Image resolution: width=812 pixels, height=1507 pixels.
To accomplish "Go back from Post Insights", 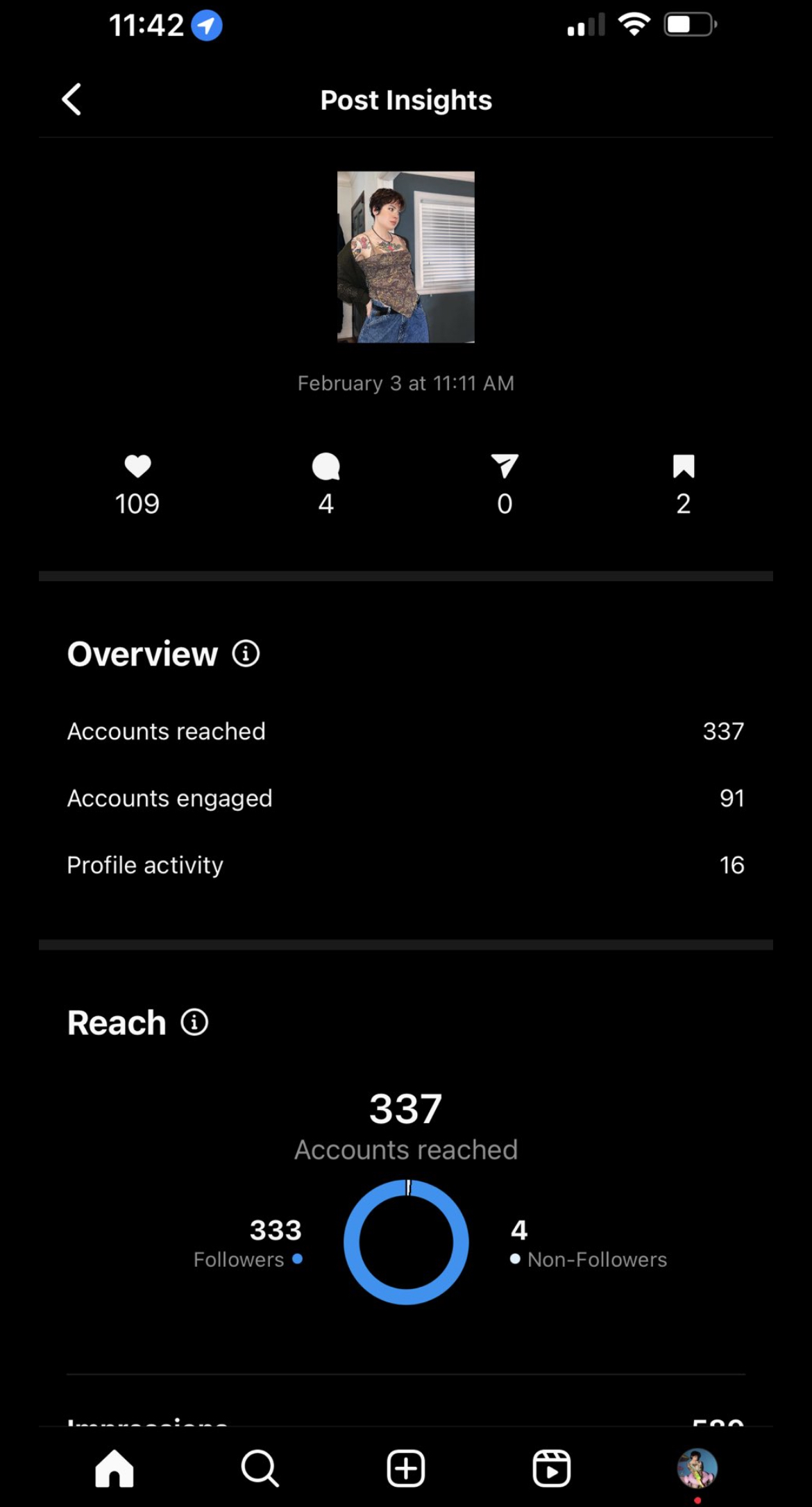I will [71, 99].
